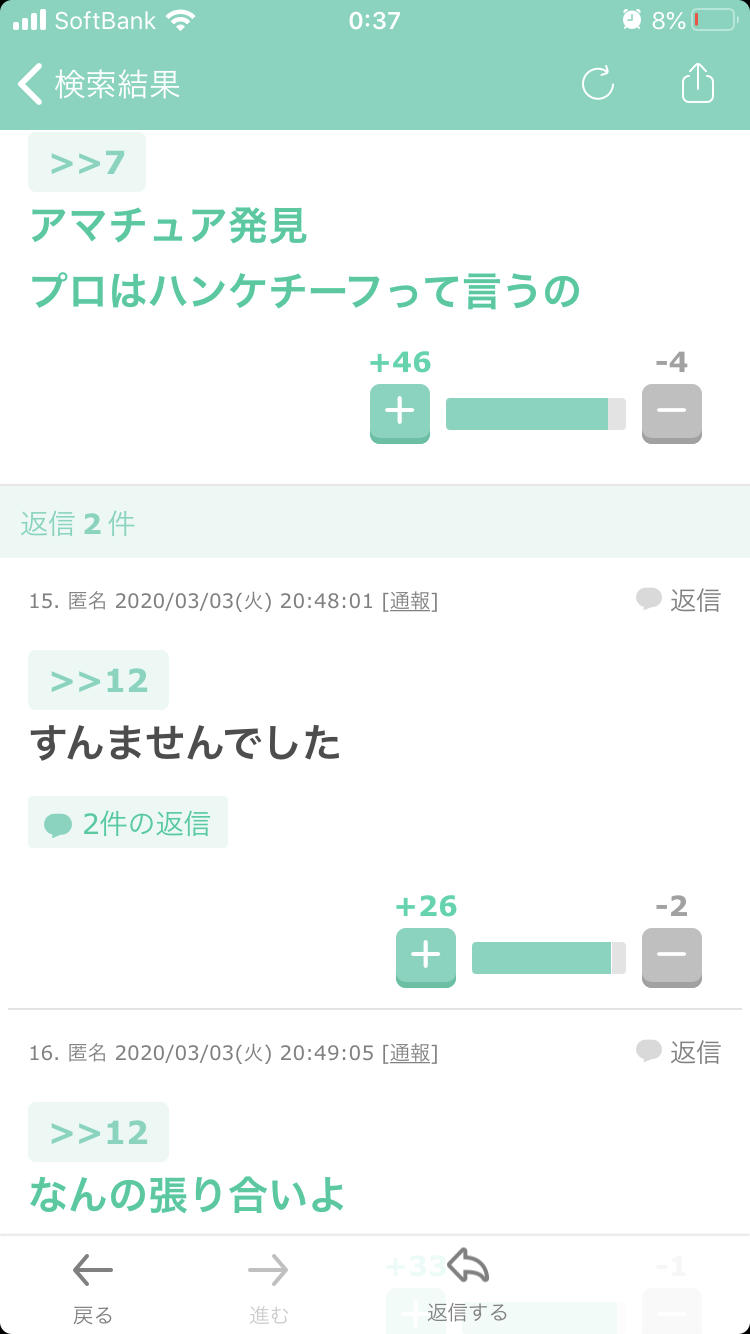Viewport: 750px width, 1334px height.
Task: Report comment 16 via 通報
Action: [x=410, y=1053]
